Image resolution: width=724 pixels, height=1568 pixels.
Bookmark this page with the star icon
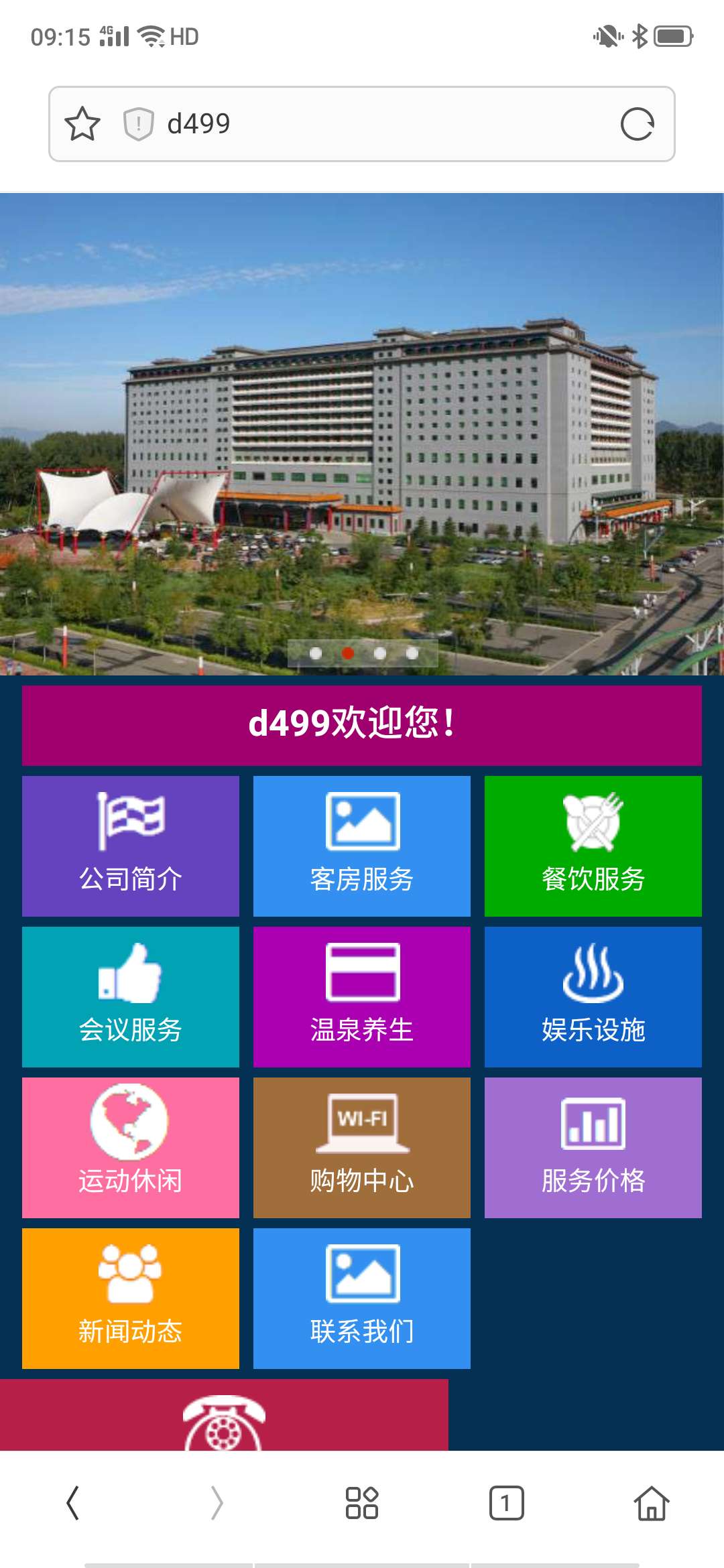(82, 124)
